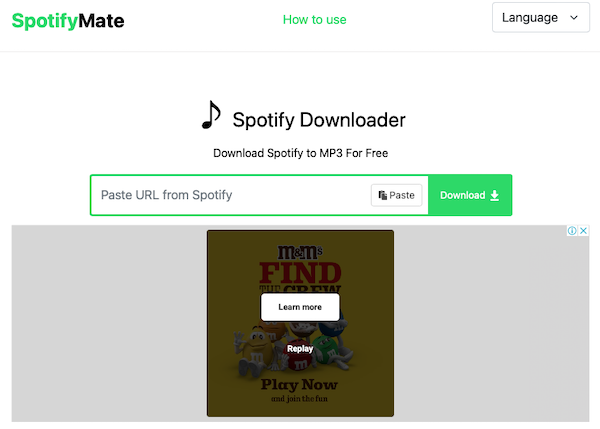The image size is (600, 429).
Task: Replay the ad video
Action: pyautogui.click(x=300, y=349)
